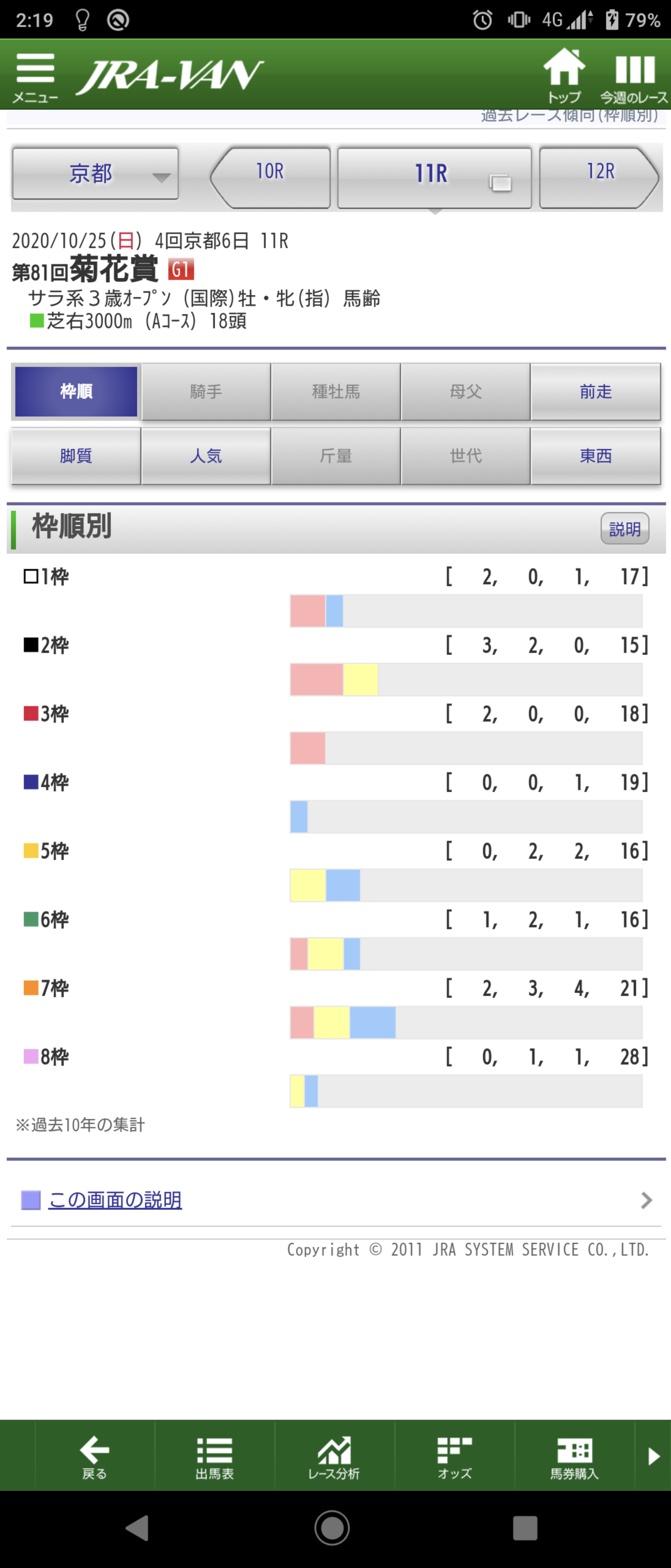The height and width of the screenshot is (1568, 671).
Task: Switch to the 人気 tab
Action: coord(205,455)
